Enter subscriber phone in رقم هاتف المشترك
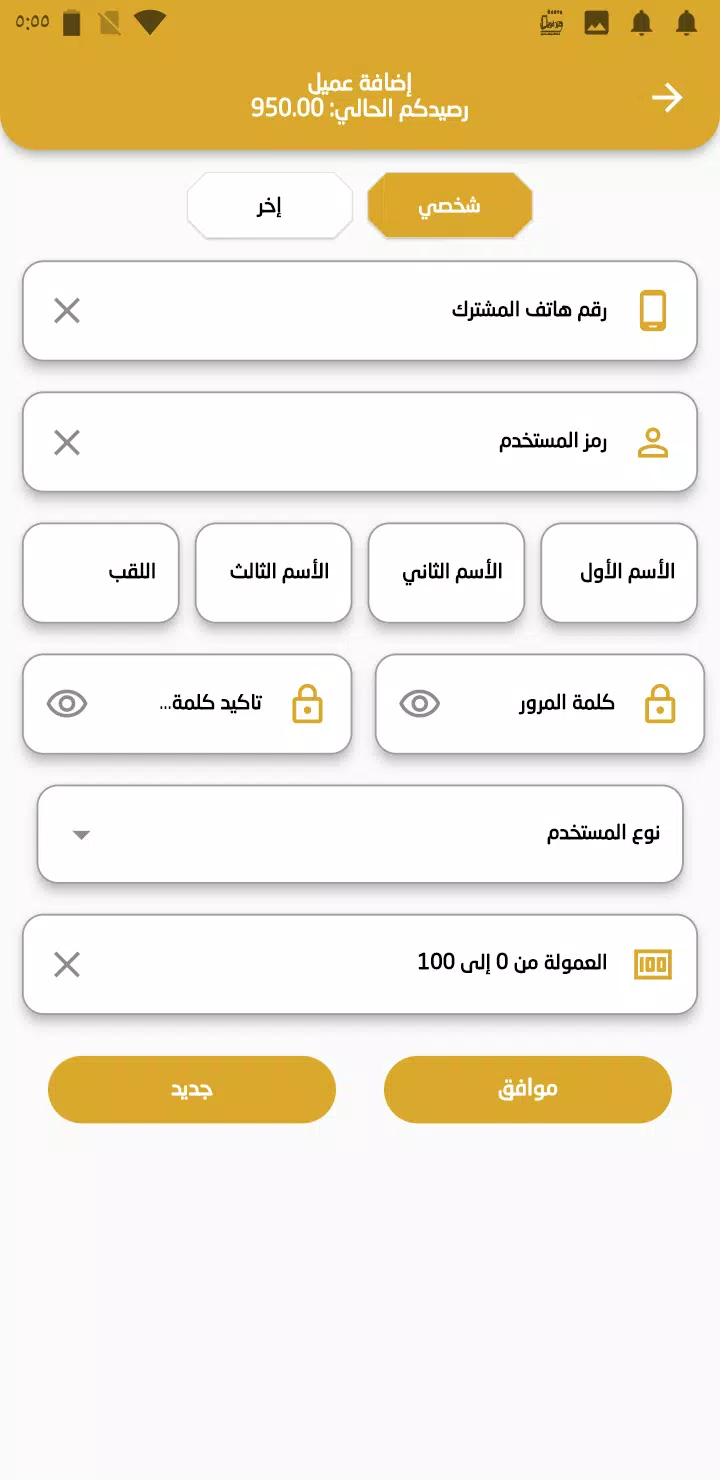This screenshot has height=1480, width=720. tap(400, 311)
